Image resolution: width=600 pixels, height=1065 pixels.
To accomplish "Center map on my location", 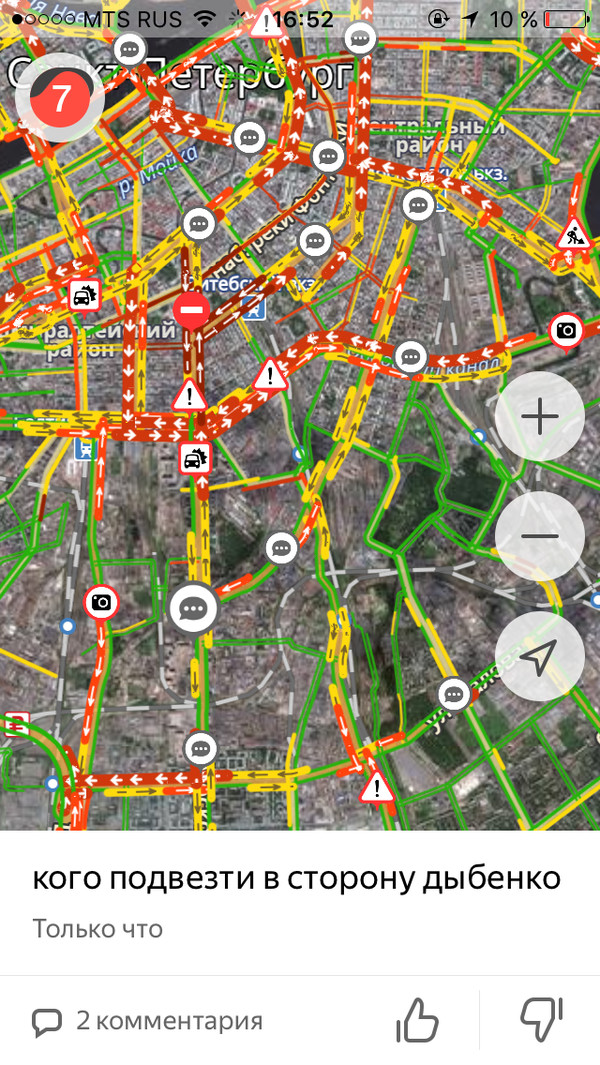I will click(x=540, y=656).
